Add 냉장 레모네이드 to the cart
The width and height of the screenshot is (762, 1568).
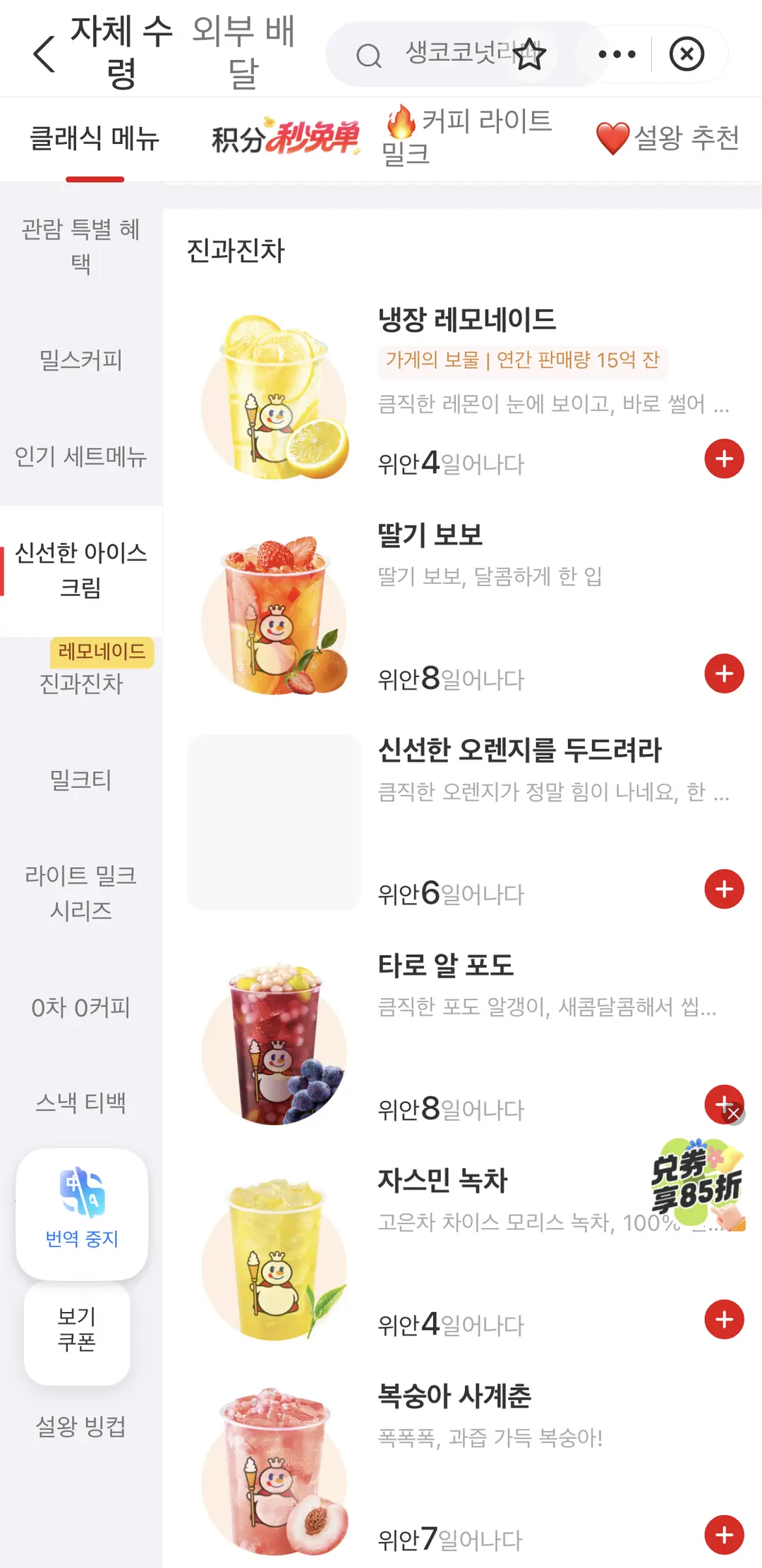[x=725, y=458]
